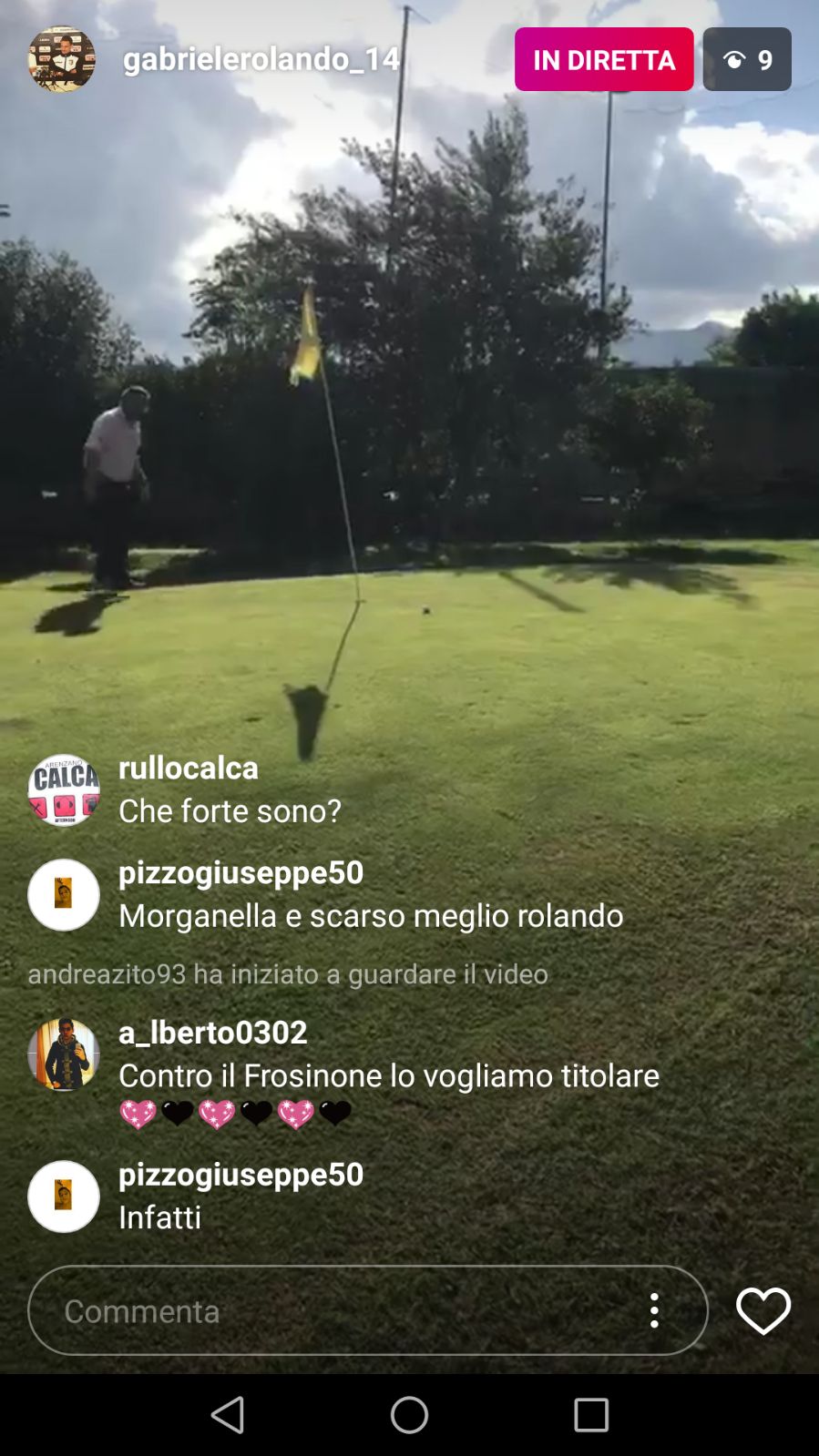Open the three-dot options in comment bar
Screen dimensions: 819x1456
pyautogui.click(x=654, y=1310)
